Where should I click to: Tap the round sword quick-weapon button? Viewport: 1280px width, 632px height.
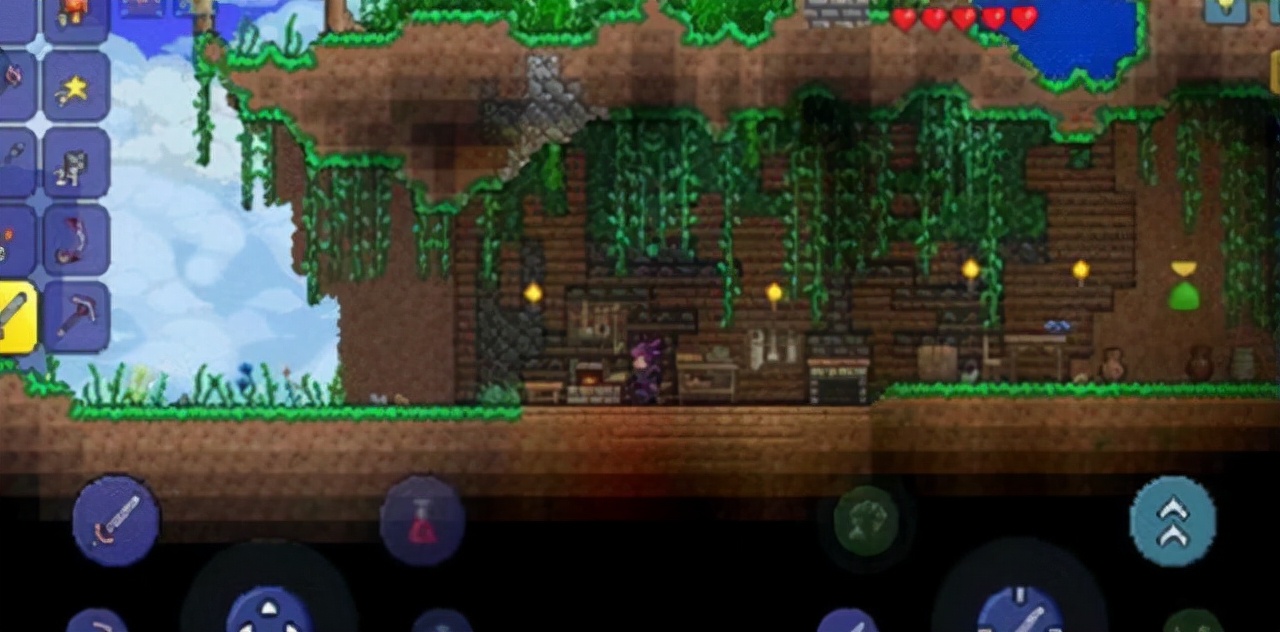(115, 521)
